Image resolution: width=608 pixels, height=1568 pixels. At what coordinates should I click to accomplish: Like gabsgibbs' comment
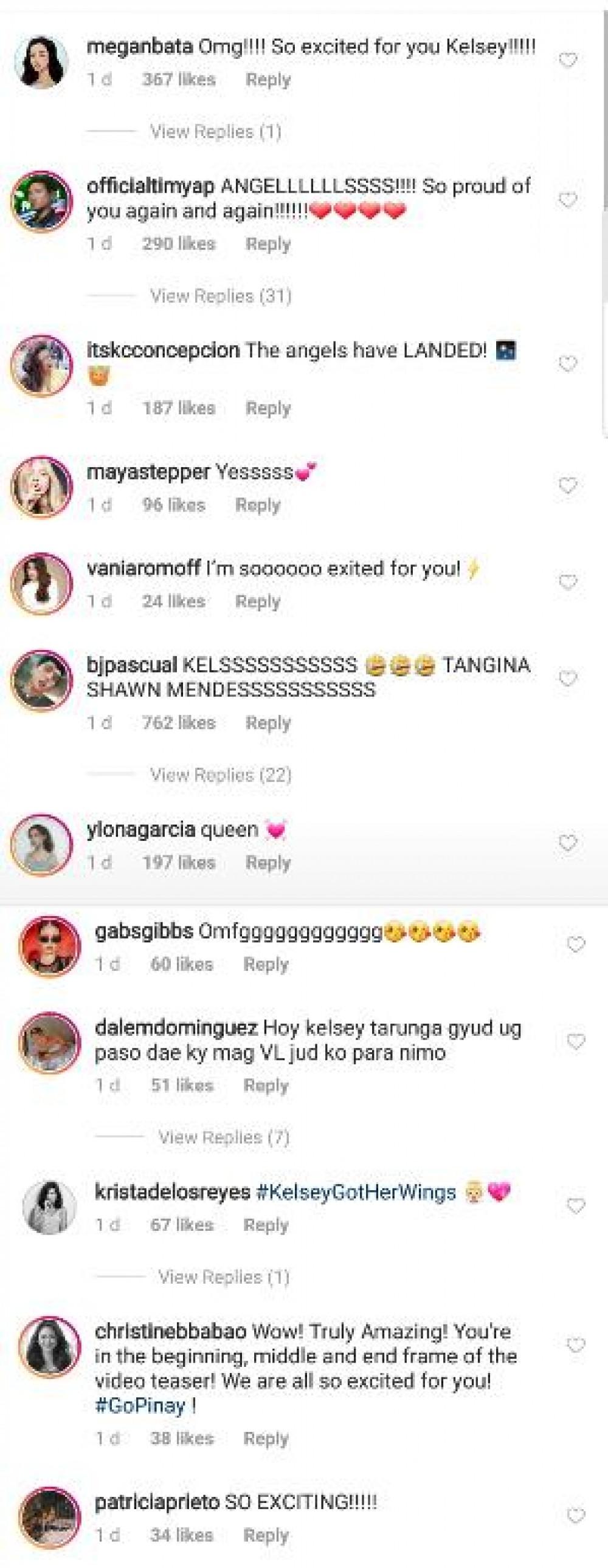tap(576, 944)
